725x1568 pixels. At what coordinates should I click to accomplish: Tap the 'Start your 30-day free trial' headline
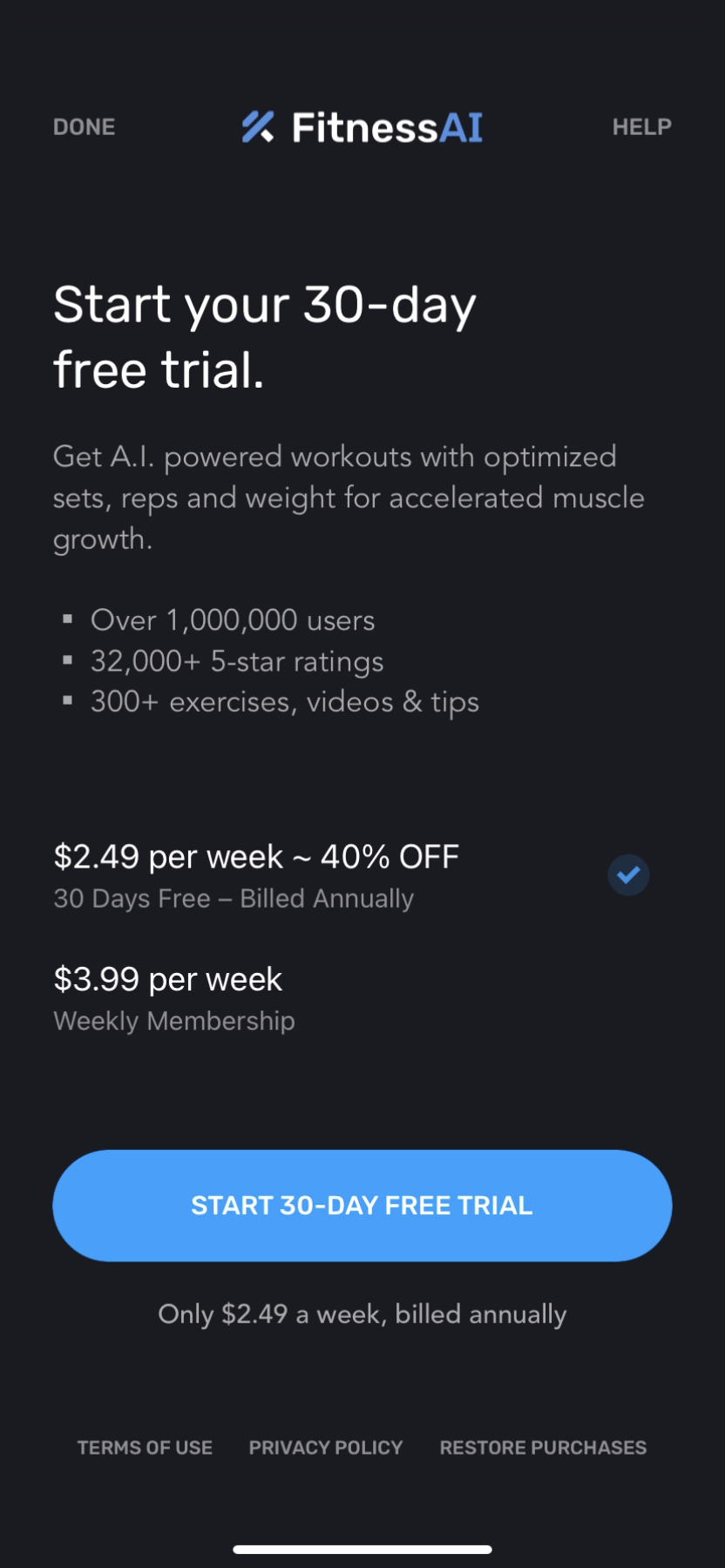pyautogui.click(x=265, y=335)
